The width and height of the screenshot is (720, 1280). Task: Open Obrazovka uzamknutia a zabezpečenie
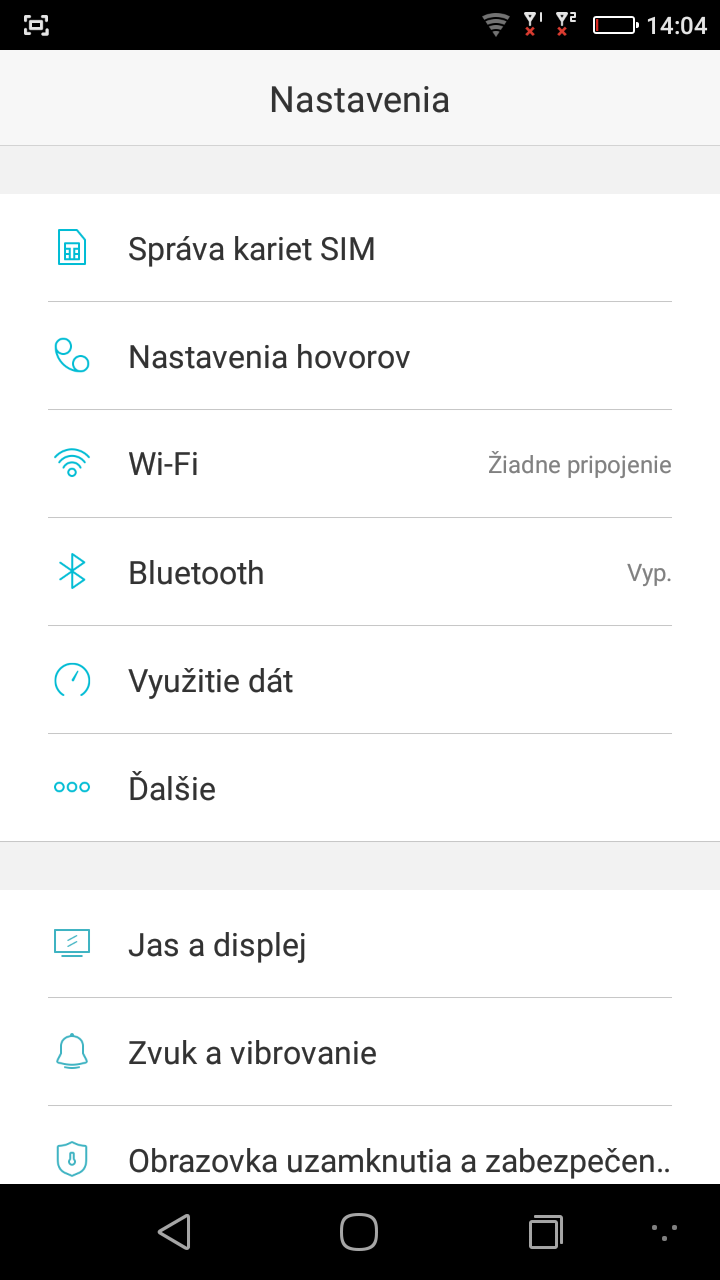click(x=360, y=1145)
